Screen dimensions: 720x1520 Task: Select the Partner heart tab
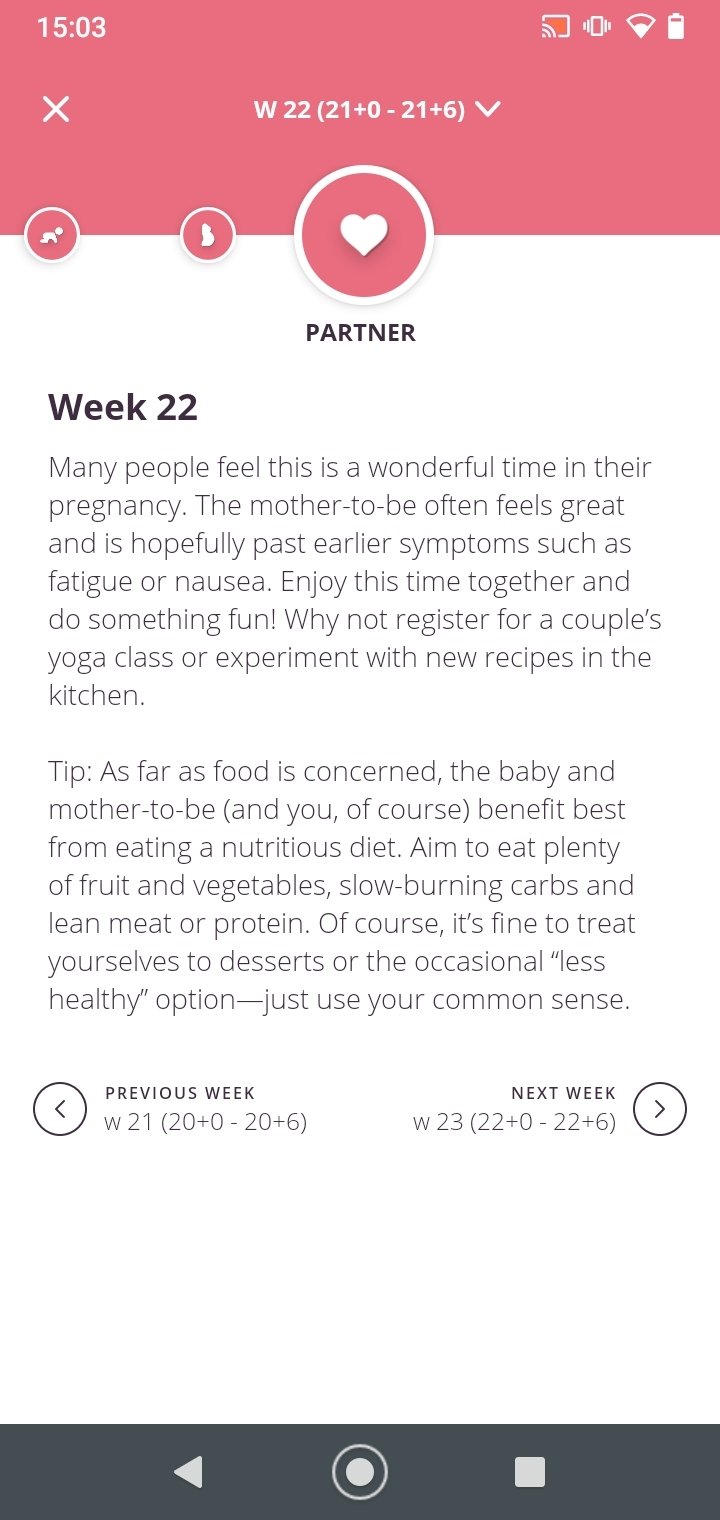coord(363,235)
